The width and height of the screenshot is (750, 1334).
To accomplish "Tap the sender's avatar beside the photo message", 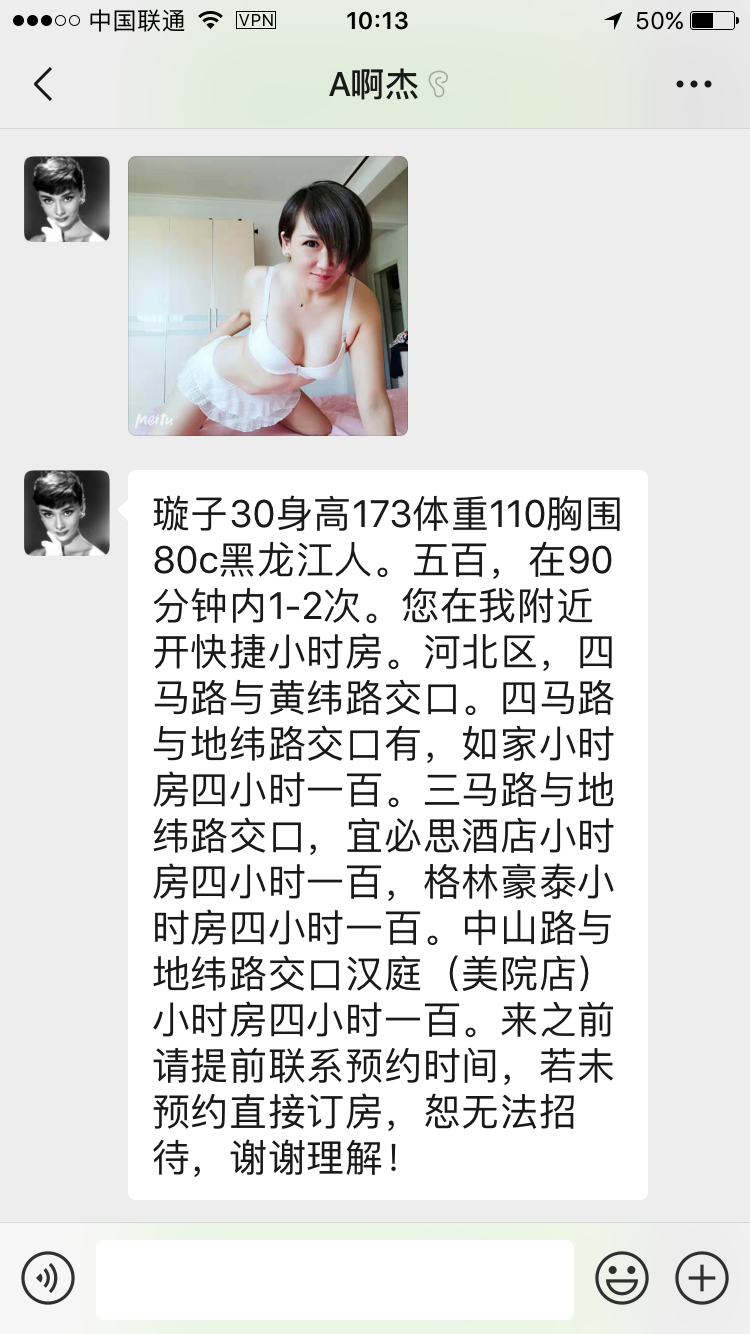I will coord(67,199).
